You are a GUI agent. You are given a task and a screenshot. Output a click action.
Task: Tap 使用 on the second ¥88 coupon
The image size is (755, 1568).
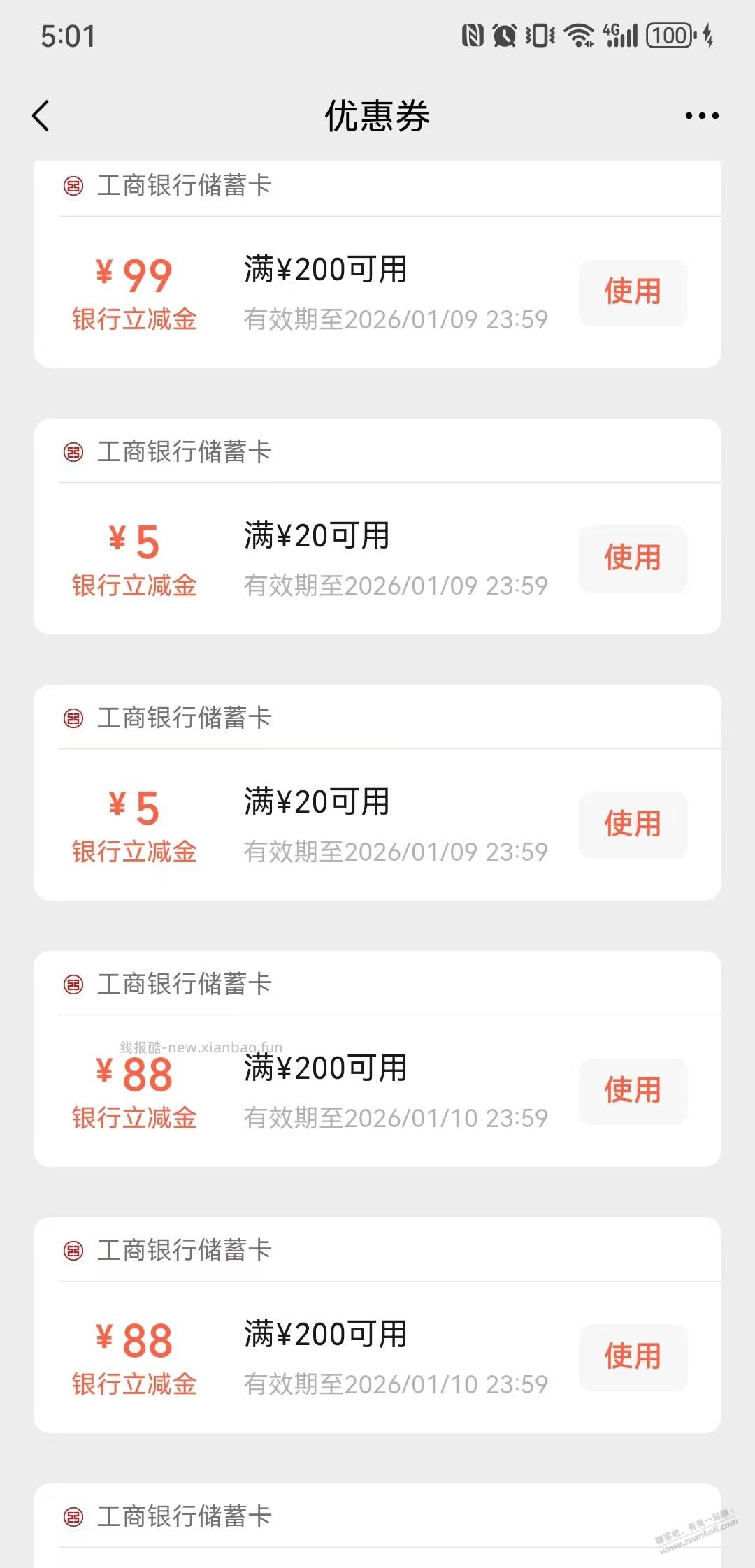click(x=633, y=1356)
